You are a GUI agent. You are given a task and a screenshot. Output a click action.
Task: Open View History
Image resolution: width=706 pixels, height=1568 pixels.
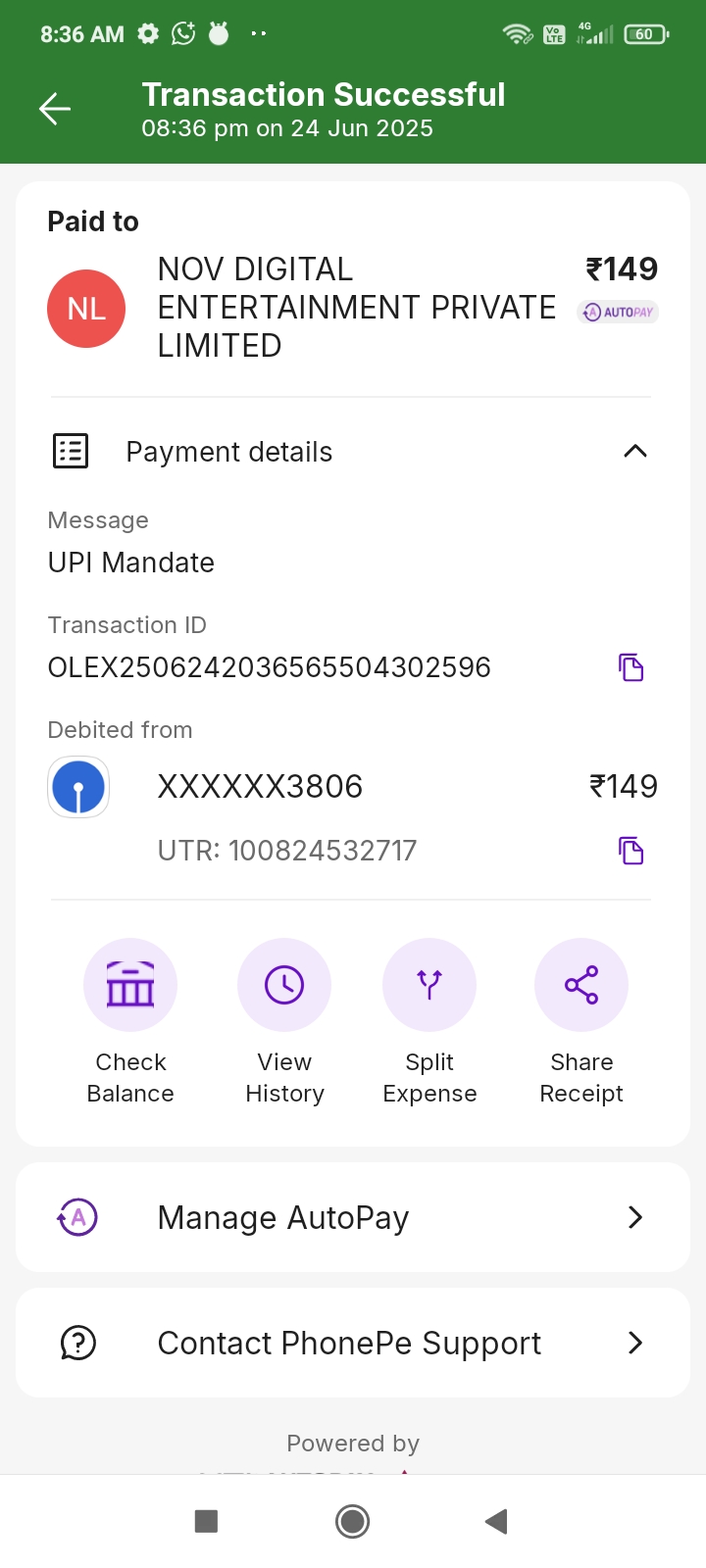(284, 985)
